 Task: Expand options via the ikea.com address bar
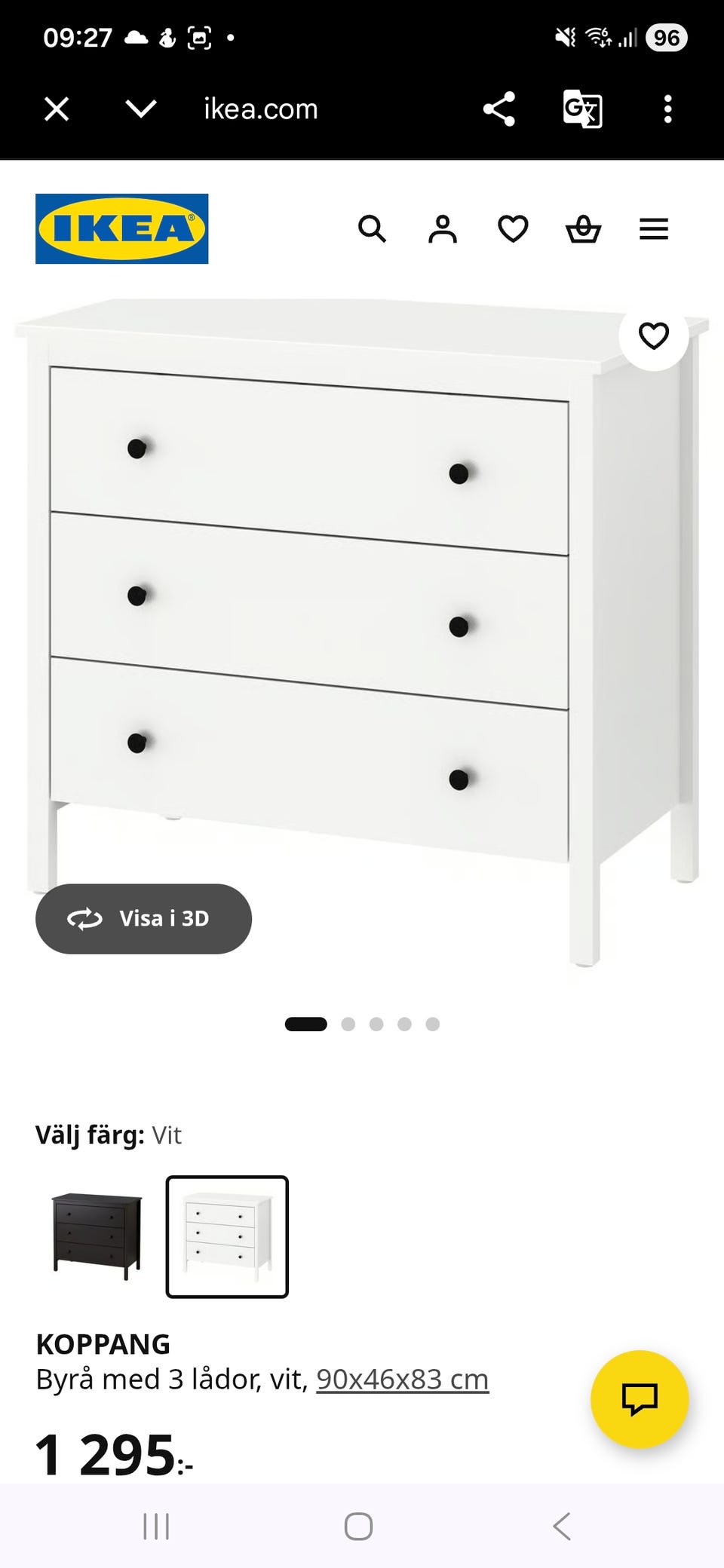pos(259,109)
